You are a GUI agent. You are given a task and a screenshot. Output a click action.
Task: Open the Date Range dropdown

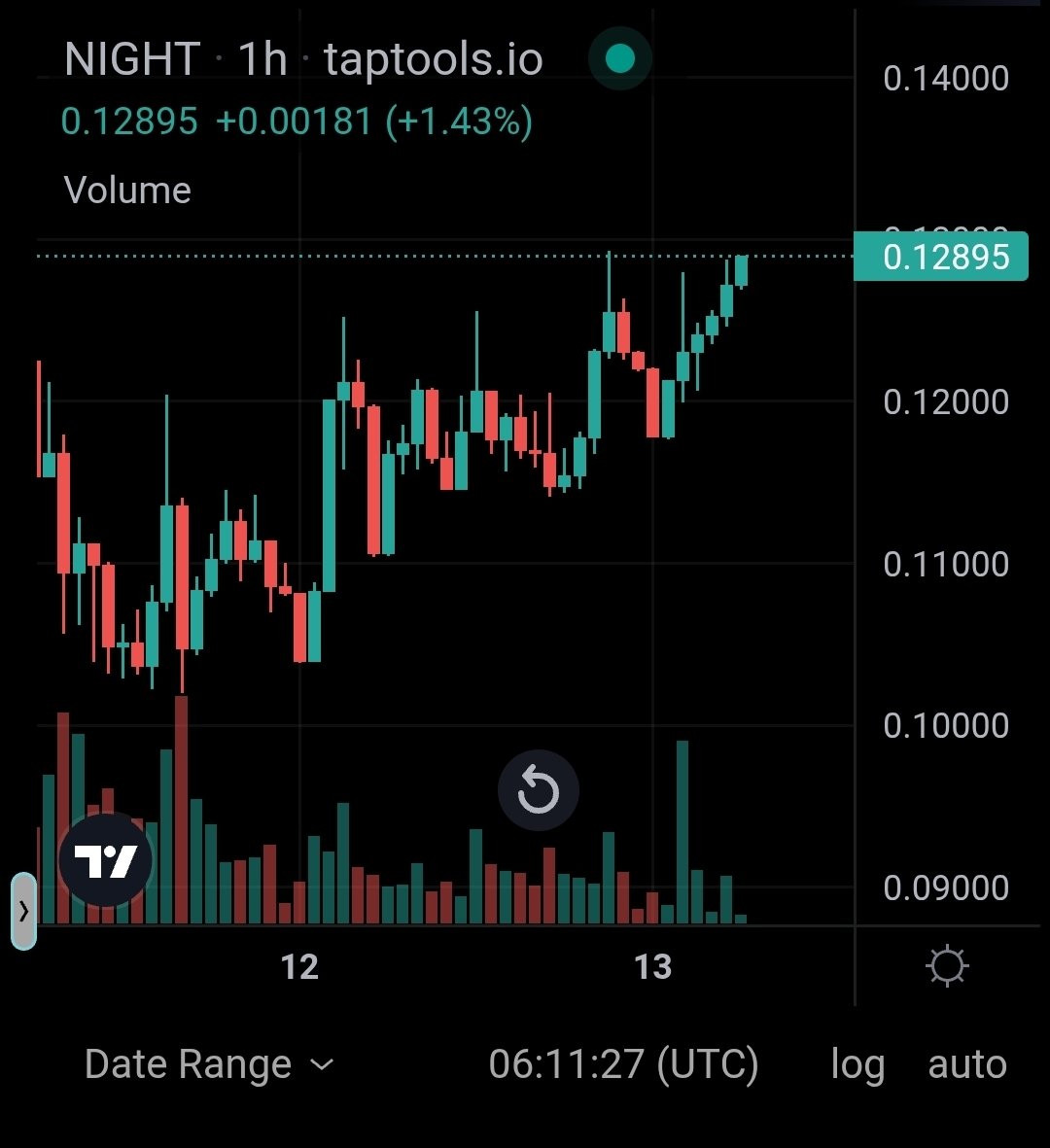(208, 1064)
